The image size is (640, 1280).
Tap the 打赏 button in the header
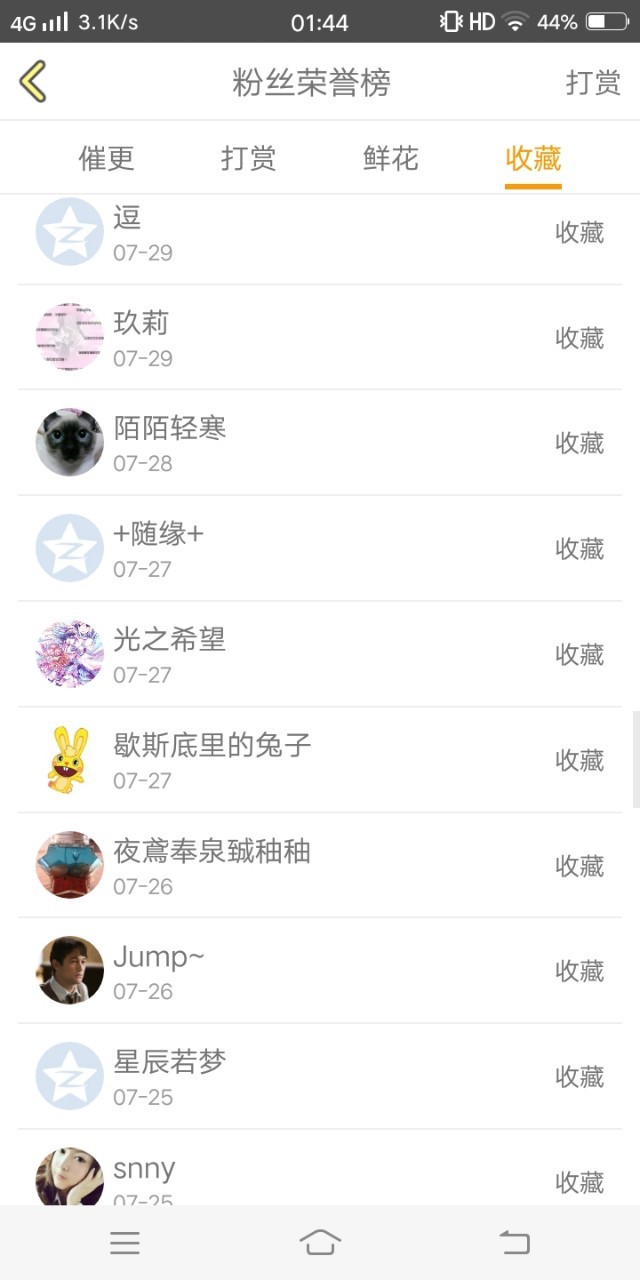point(593,82)
